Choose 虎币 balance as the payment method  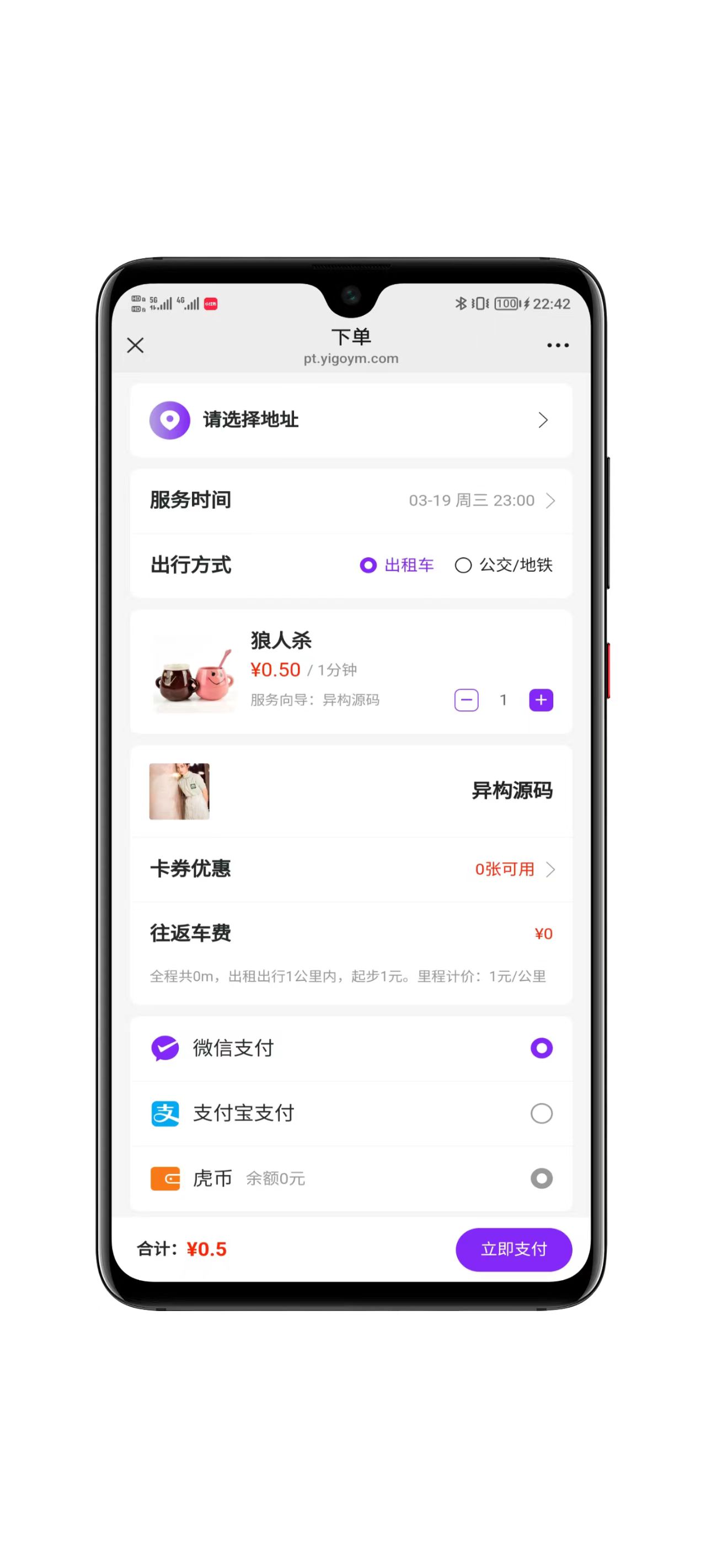pos(541,1178)
